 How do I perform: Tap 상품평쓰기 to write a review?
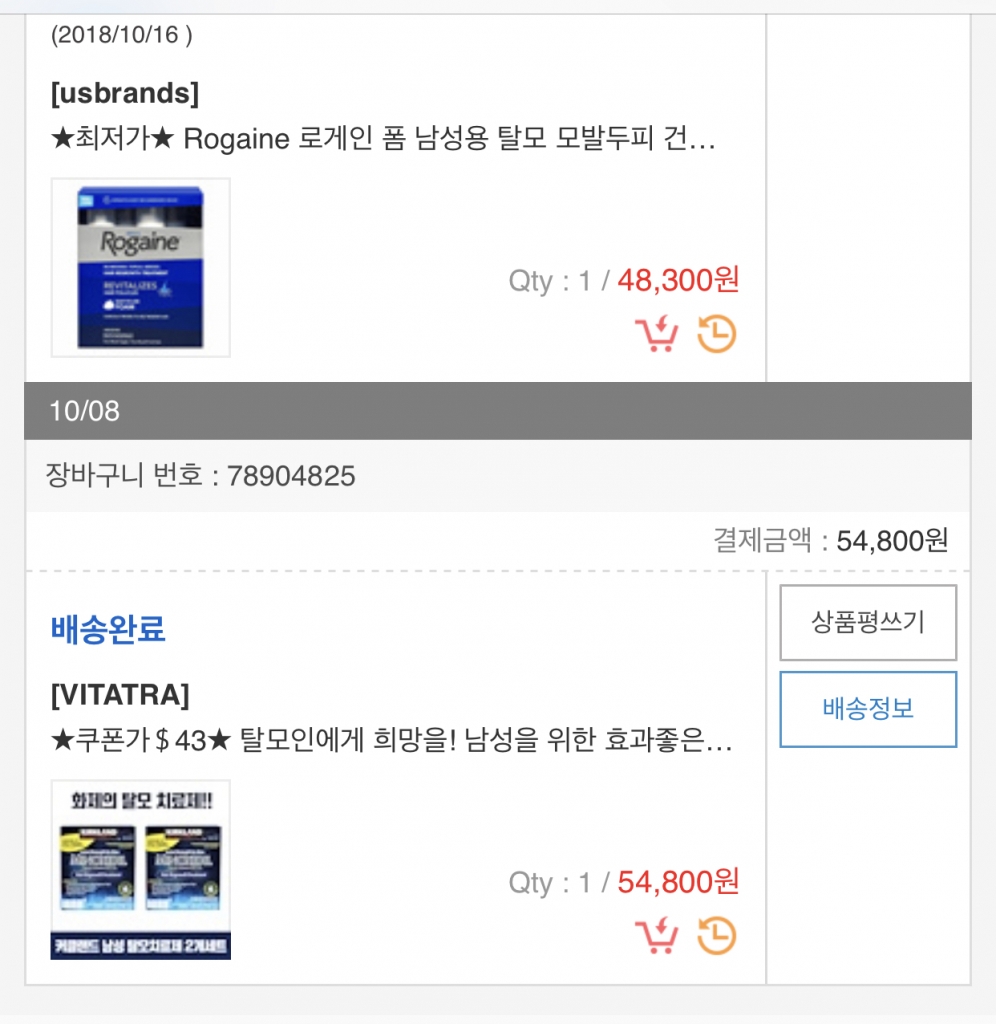click(x=868, y=622)
